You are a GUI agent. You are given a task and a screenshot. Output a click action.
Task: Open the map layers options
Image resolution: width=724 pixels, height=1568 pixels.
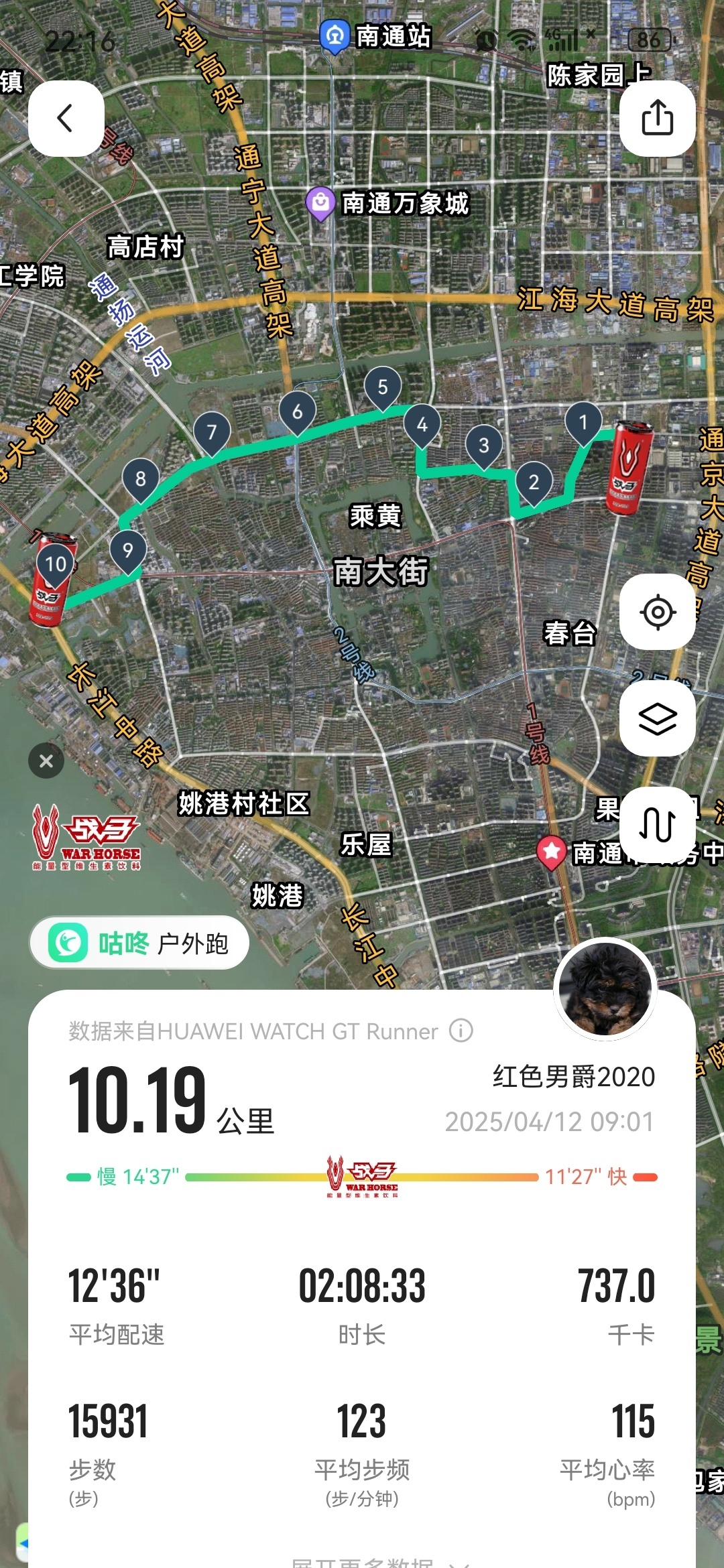coord(657,719)
